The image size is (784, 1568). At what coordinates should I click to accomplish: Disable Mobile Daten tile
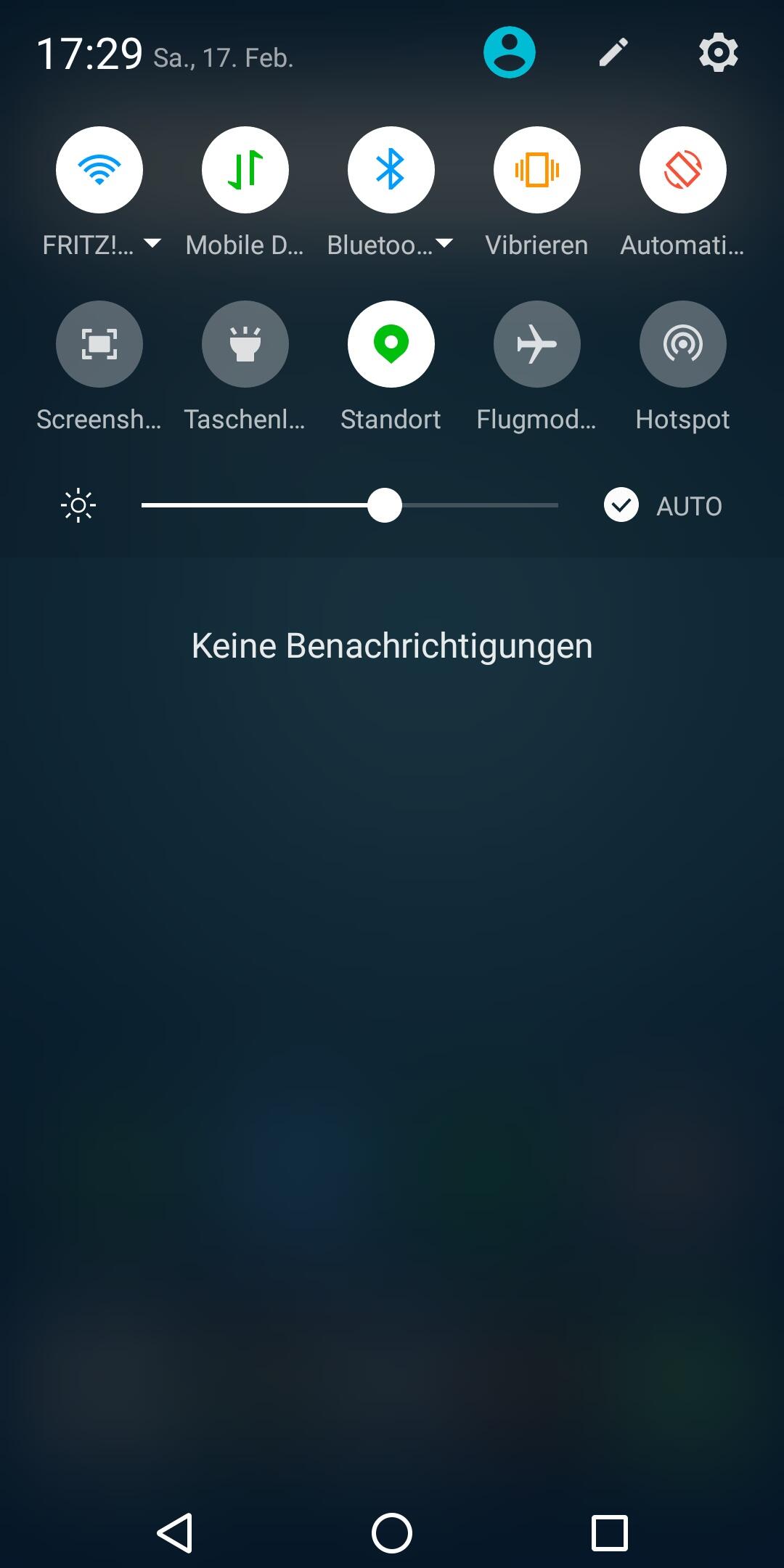coord(245,170)
